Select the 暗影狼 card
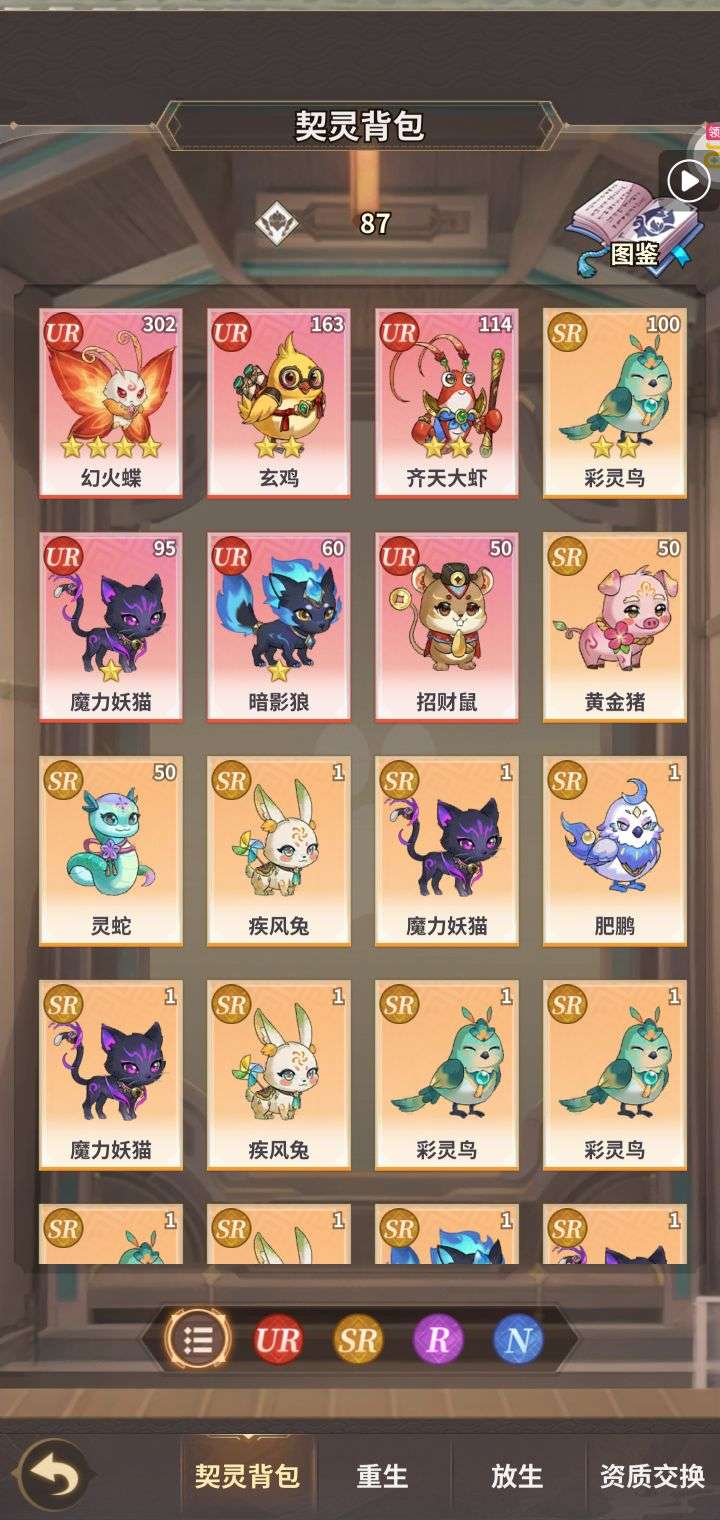The width and height of the screenshot is (720, 1520). click(279, 627)
